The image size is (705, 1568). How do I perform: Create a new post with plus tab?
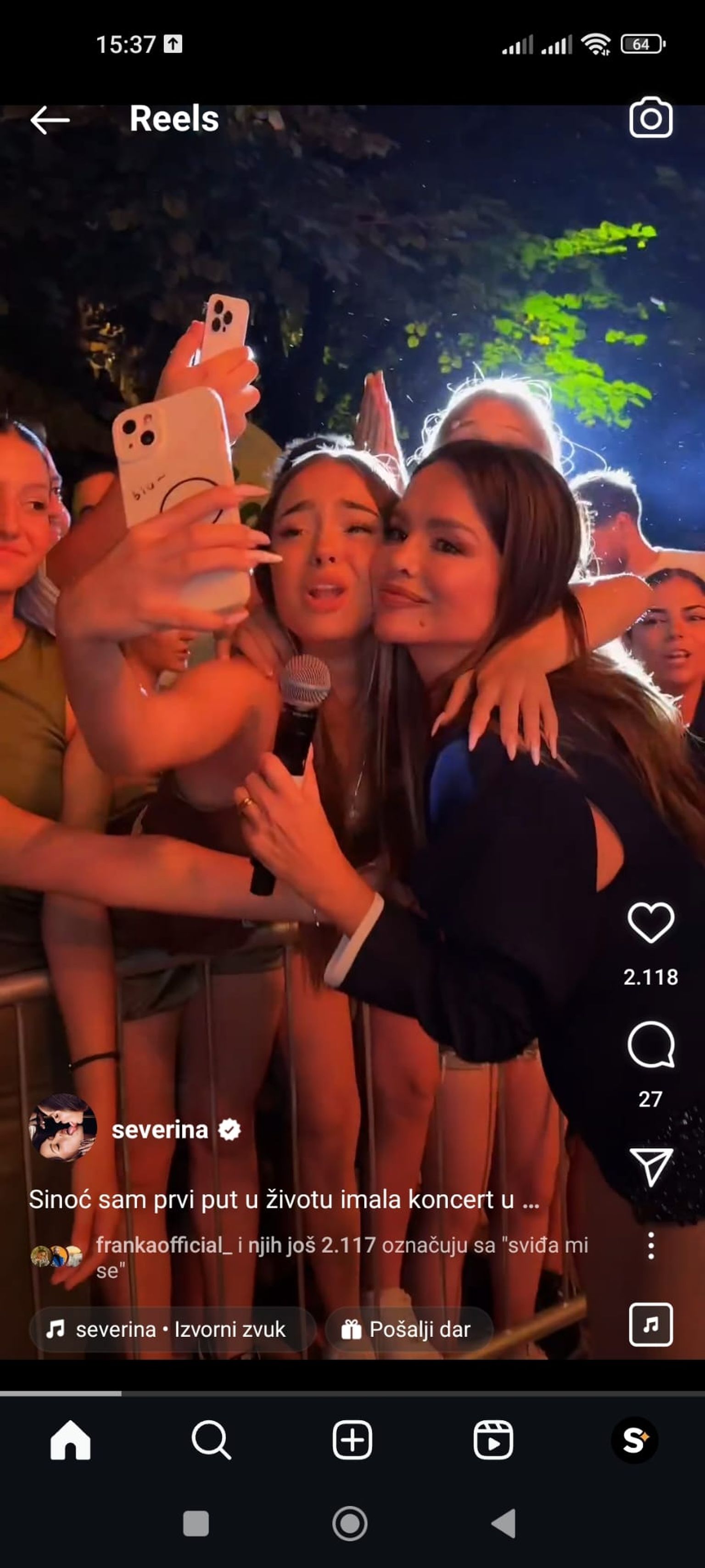click(352, 1440)
